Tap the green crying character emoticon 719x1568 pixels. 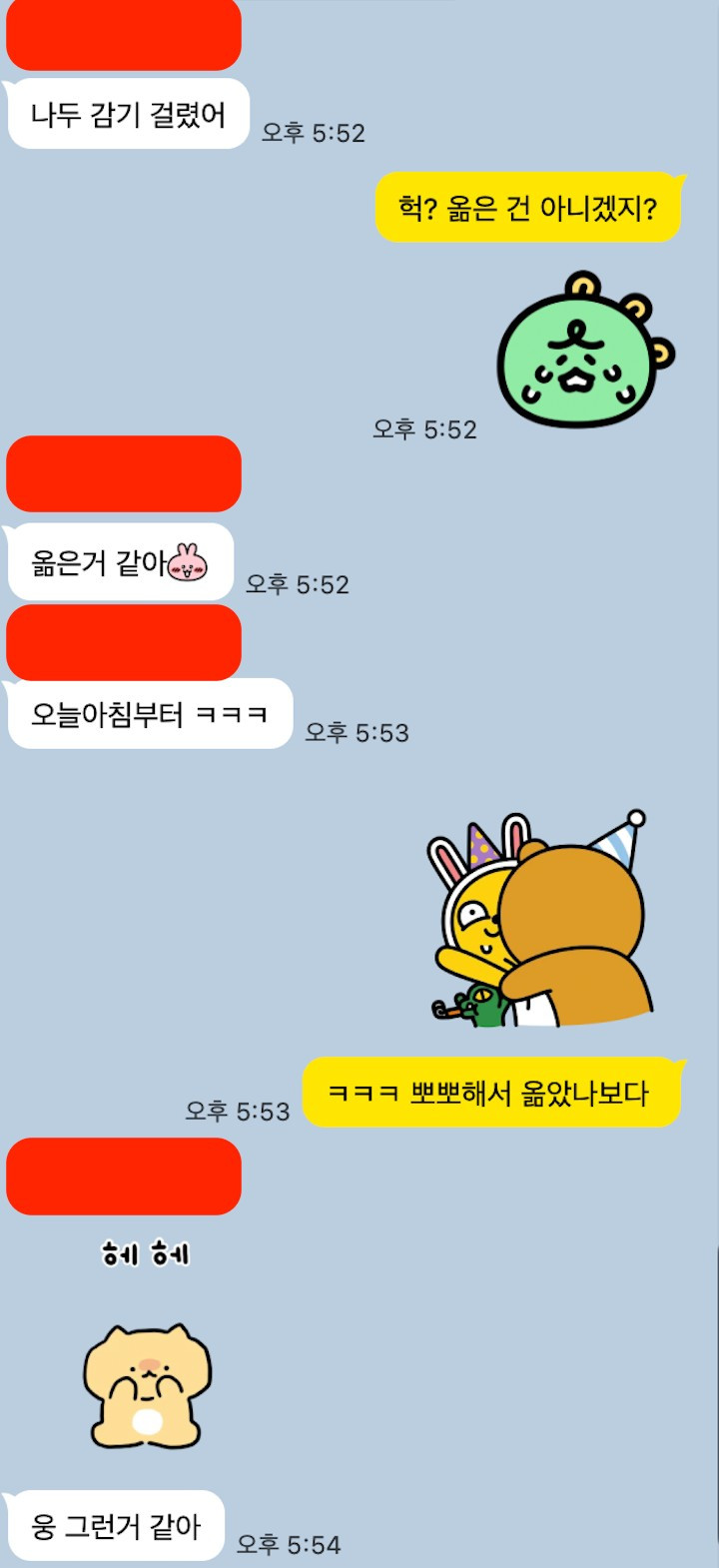tap(583, 352)
